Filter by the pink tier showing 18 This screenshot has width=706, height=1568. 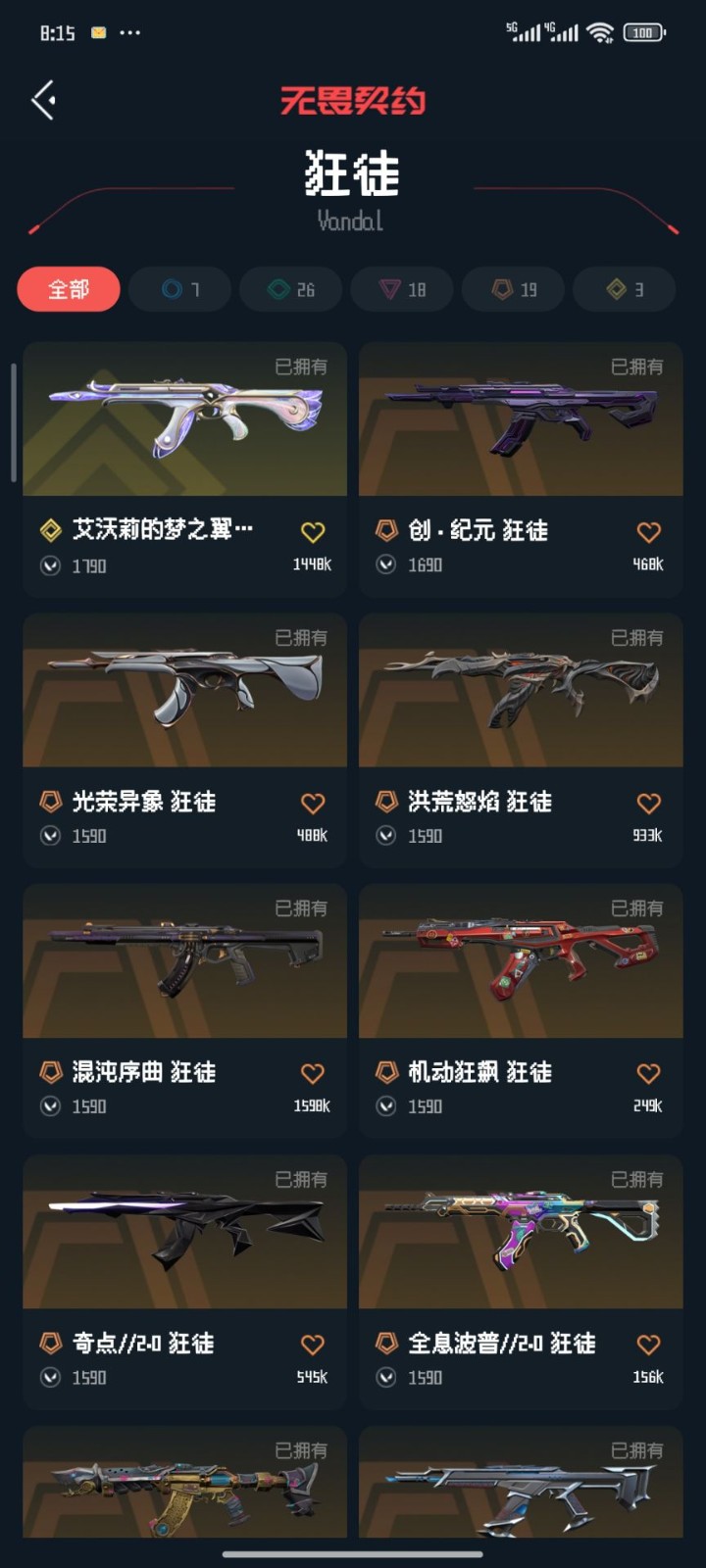point(402,289)
